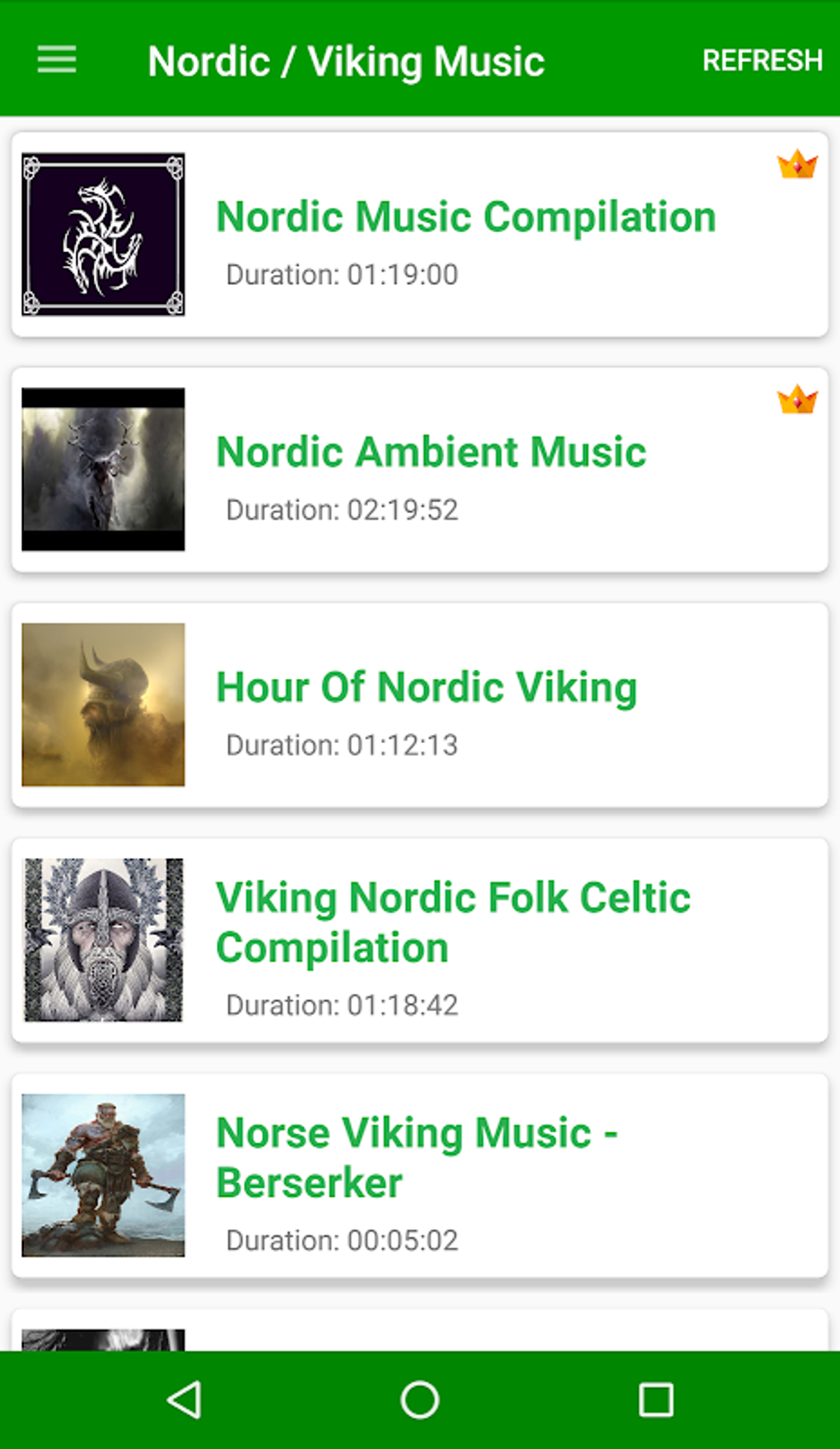This screenshot has height=1449, width=840.
Task: Select the berserker warrior thumbnail
Action: point(105,1174)
